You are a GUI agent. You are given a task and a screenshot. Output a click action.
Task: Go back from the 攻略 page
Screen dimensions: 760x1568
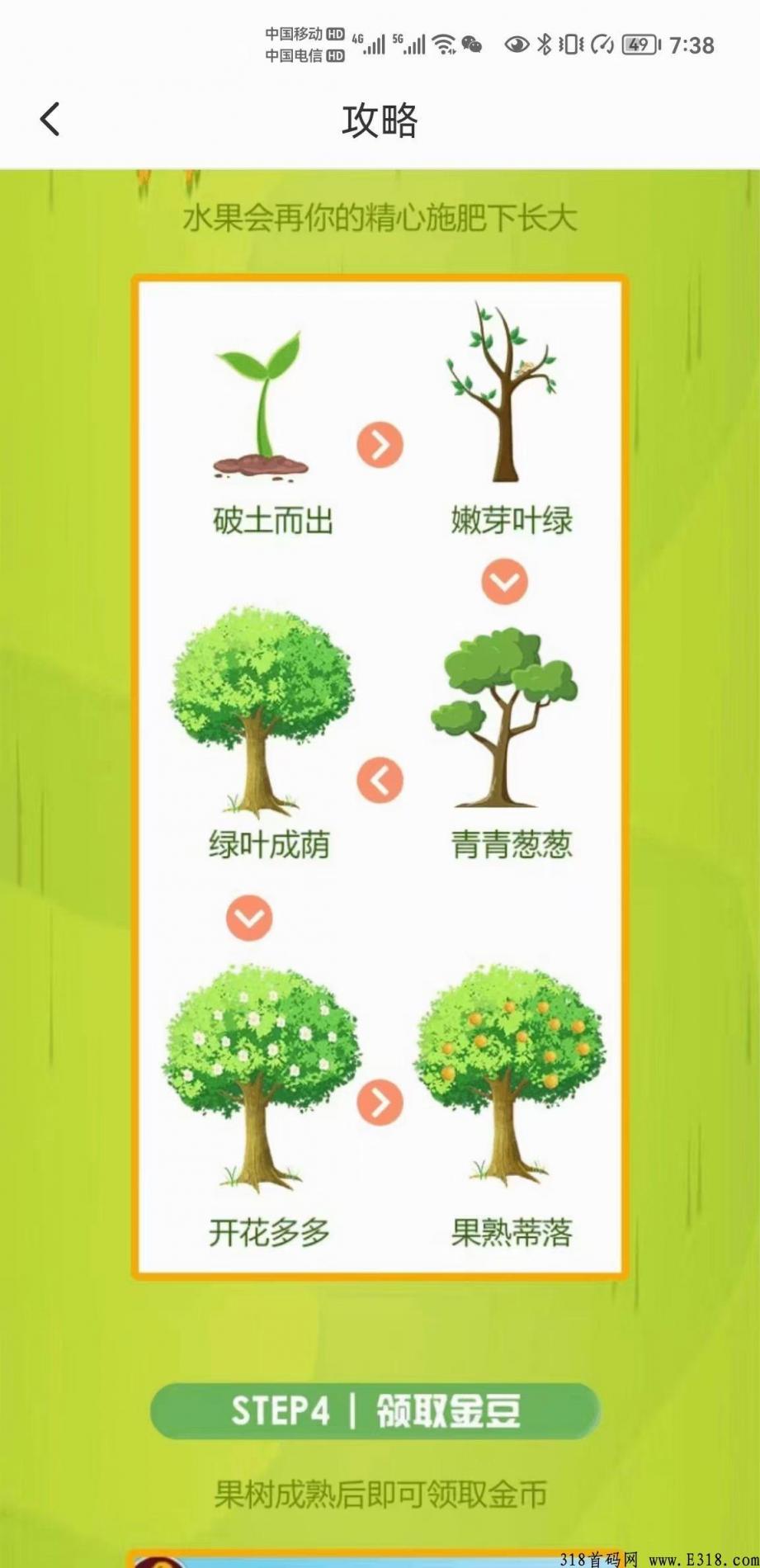(50, 119)
